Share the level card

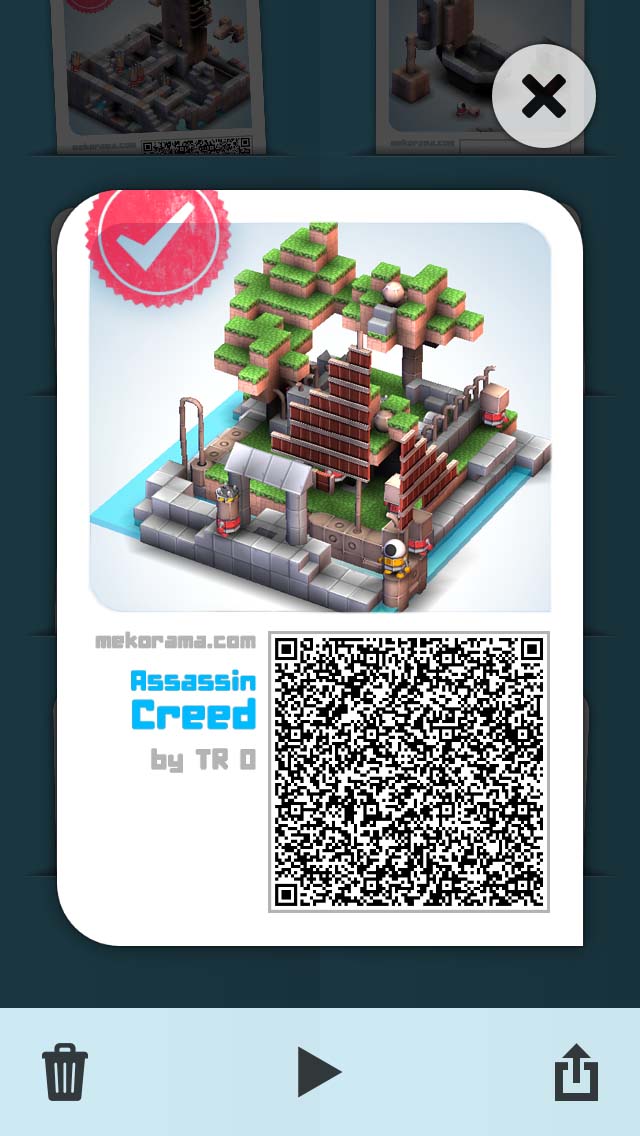576,1073
